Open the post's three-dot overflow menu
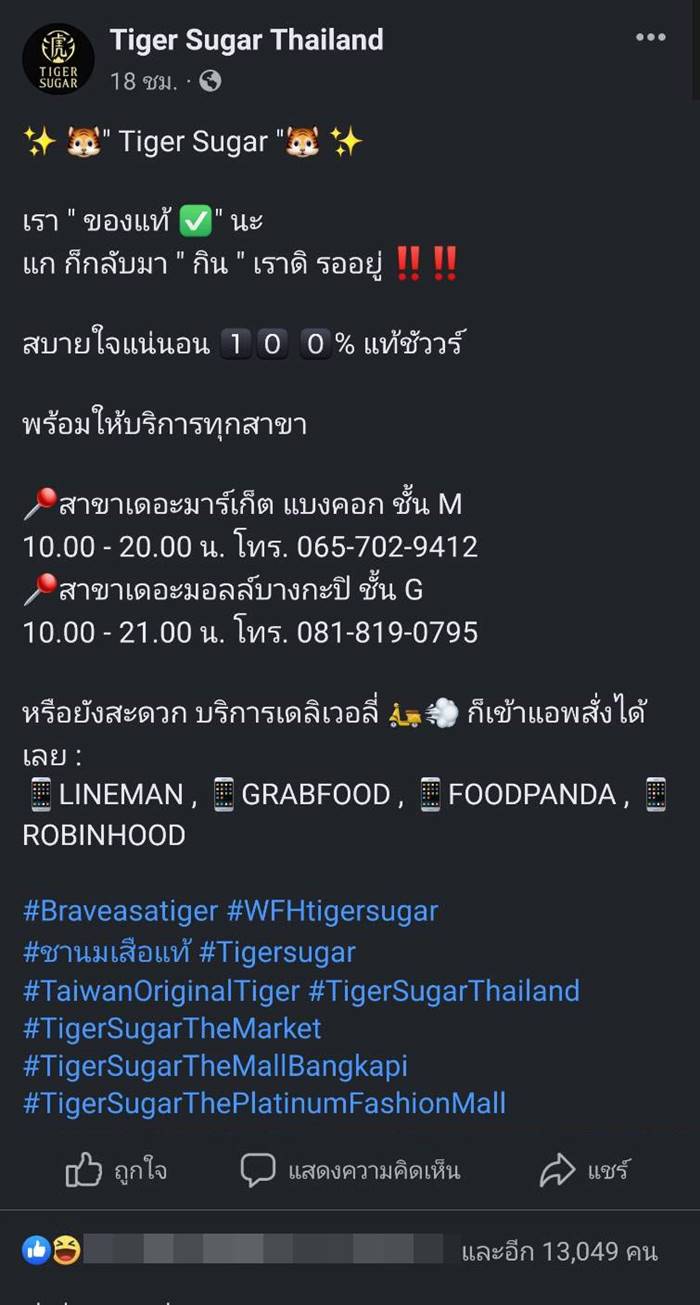The image size is (700, 1305). pyautogui.click(x=650, y=38)
